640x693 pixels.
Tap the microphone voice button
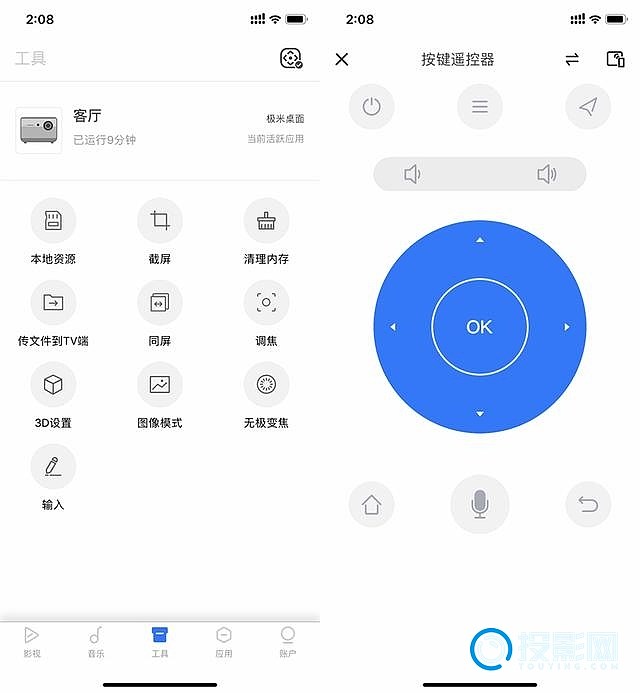(480, 504)
